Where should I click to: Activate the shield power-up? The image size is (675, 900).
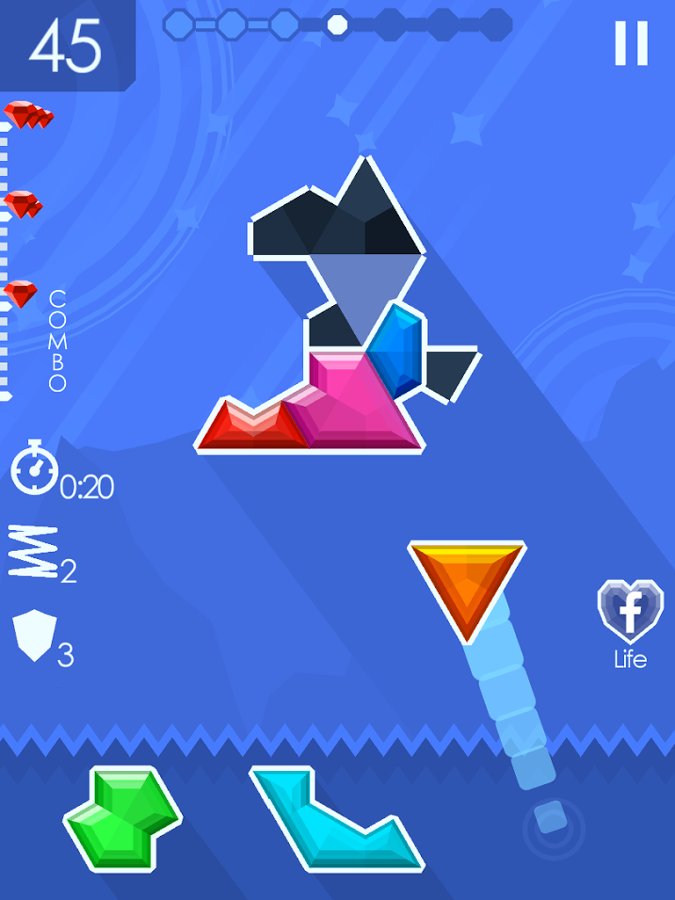(x=32, y=638)
